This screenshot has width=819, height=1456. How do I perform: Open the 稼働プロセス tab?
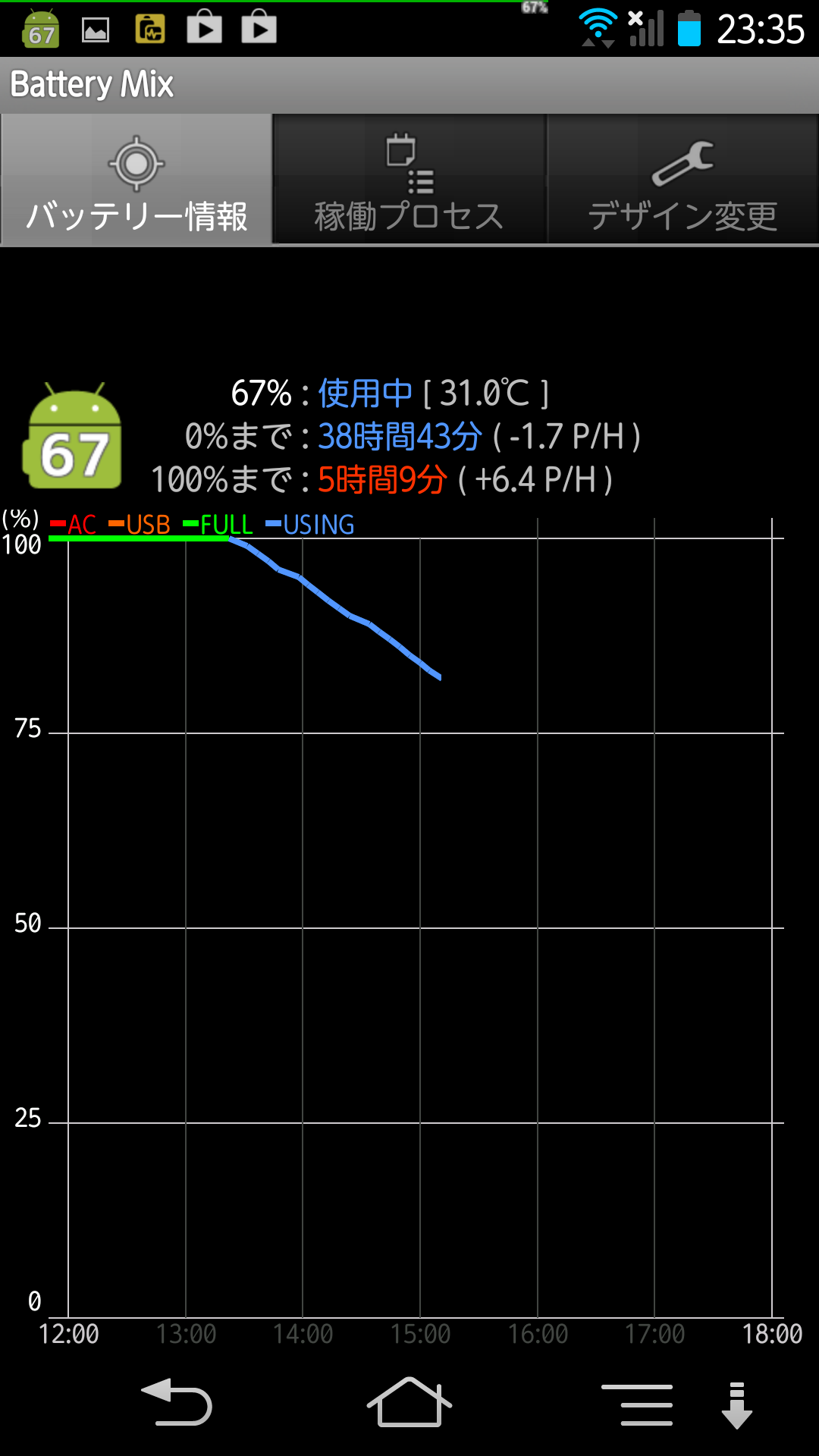click(409, 180)
